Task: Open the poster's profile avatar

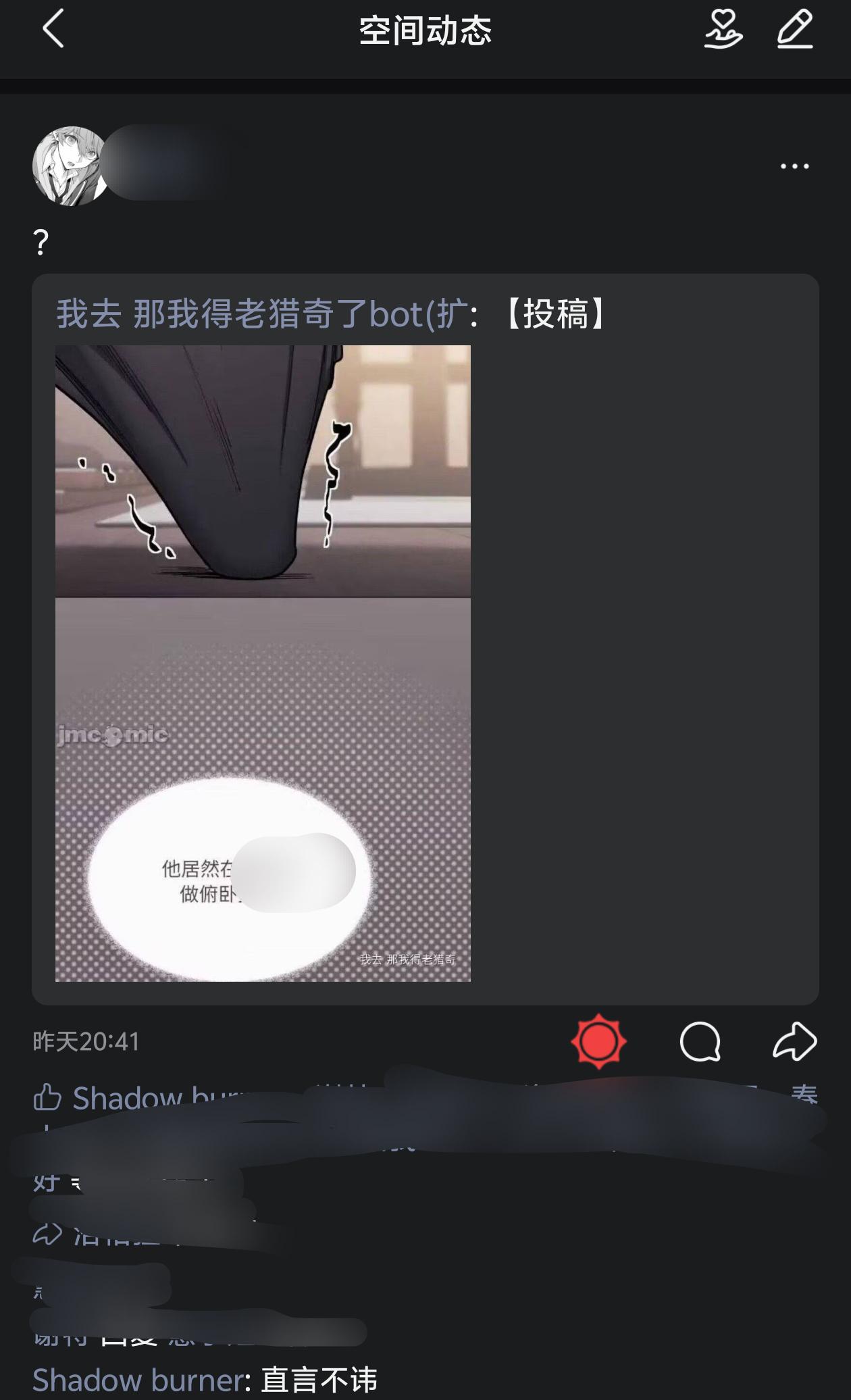Action: click(x=70, y=166)
